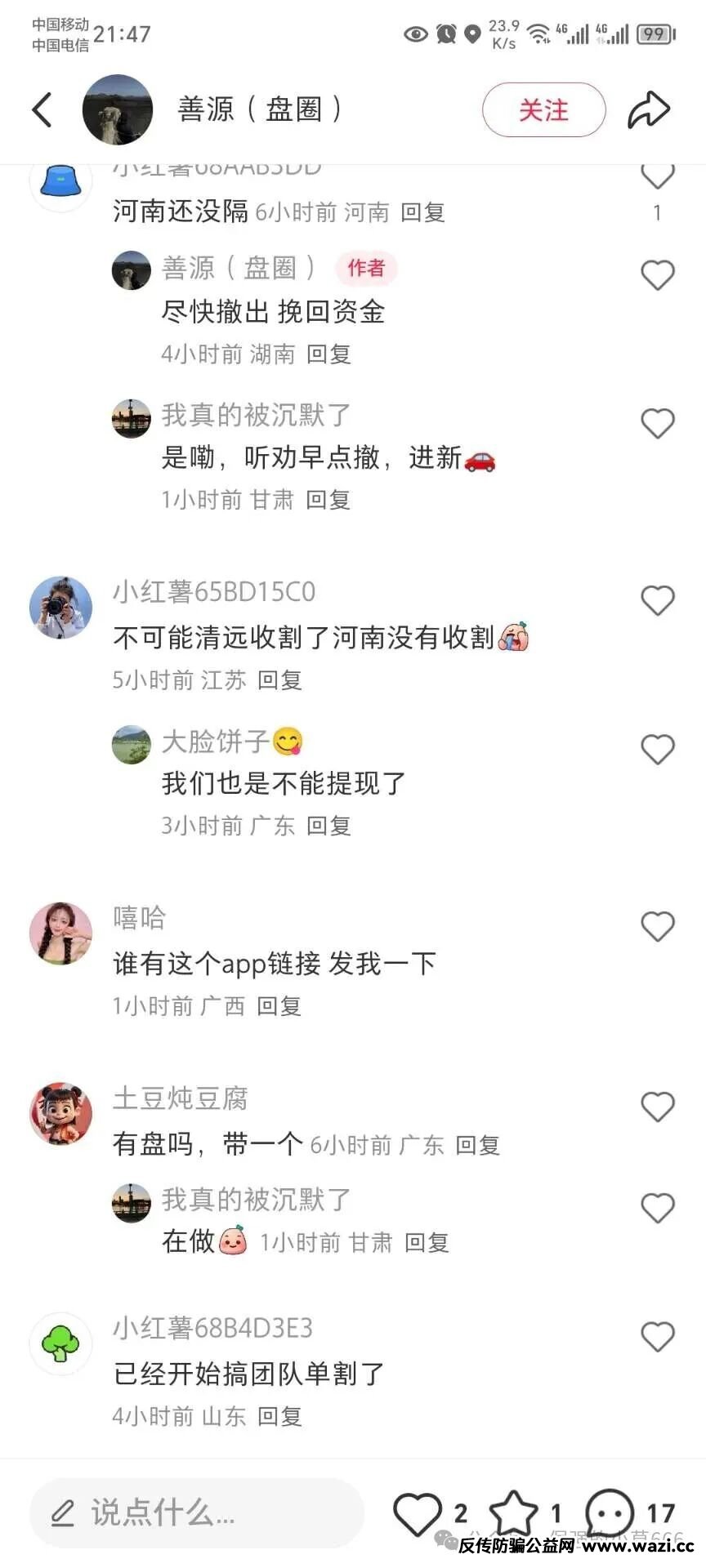Share this post via the arrow icon
The width and height of the screenshot is (706, 1568).
tap(649, 109)
